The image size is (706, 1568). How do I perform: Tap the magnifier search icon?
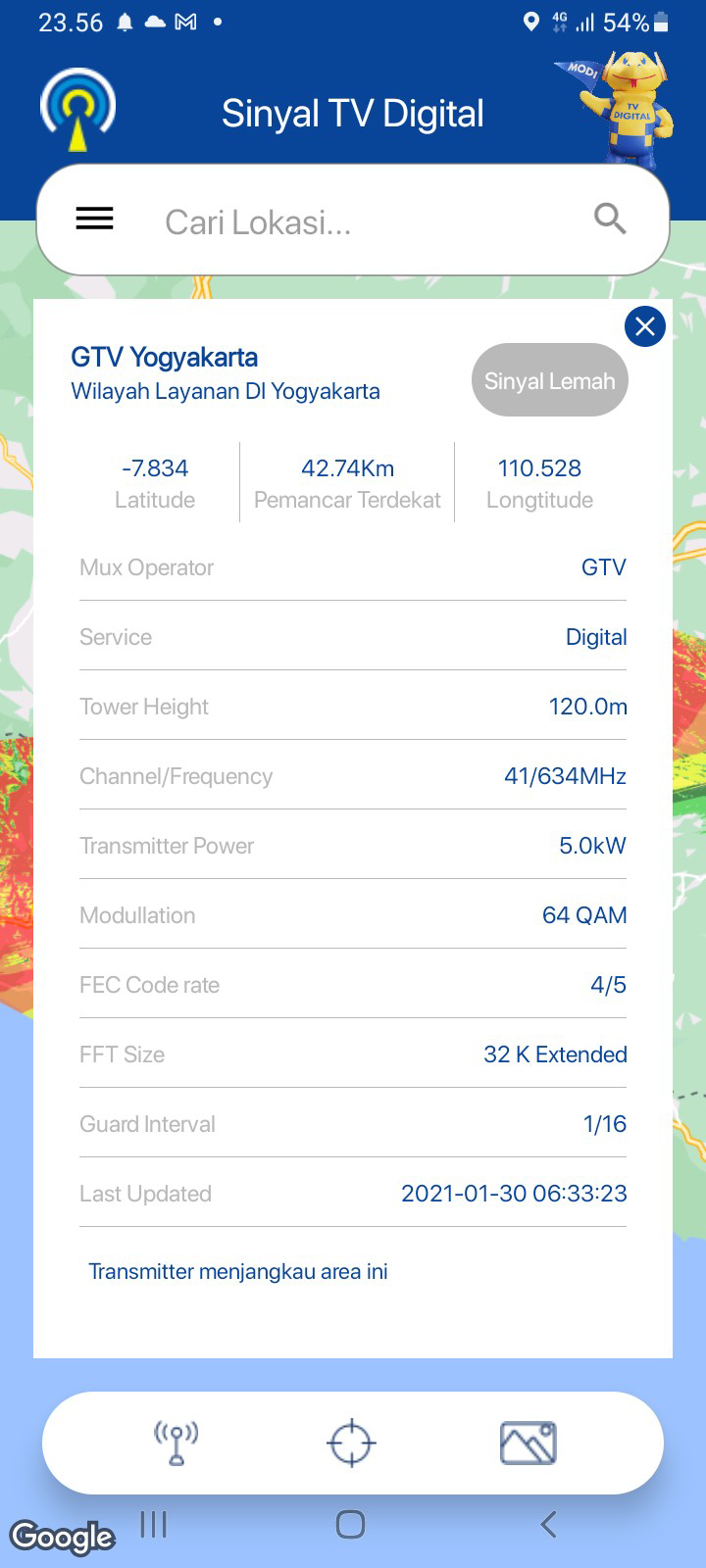coord(610,219)
